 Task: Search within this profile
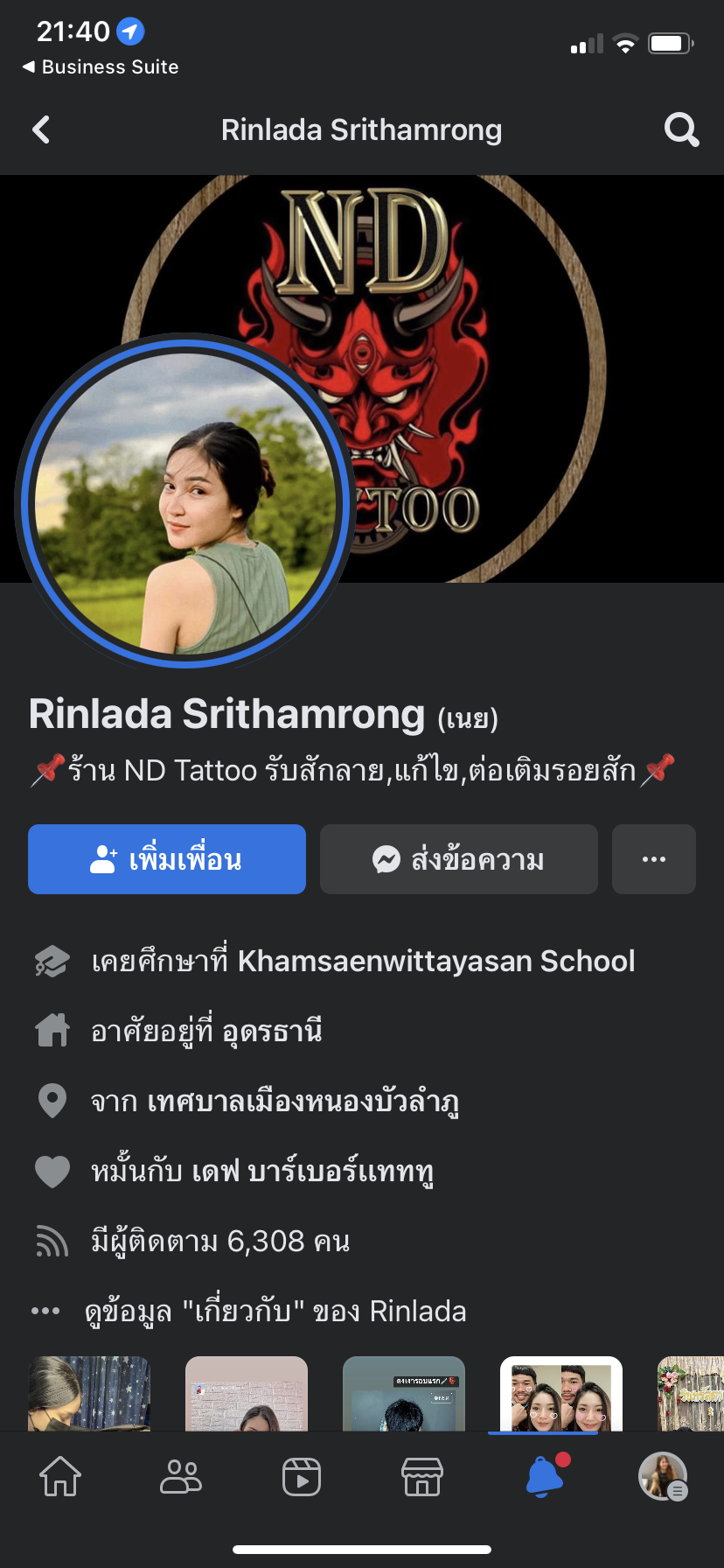pyautogui.click(x=681, y=130)
